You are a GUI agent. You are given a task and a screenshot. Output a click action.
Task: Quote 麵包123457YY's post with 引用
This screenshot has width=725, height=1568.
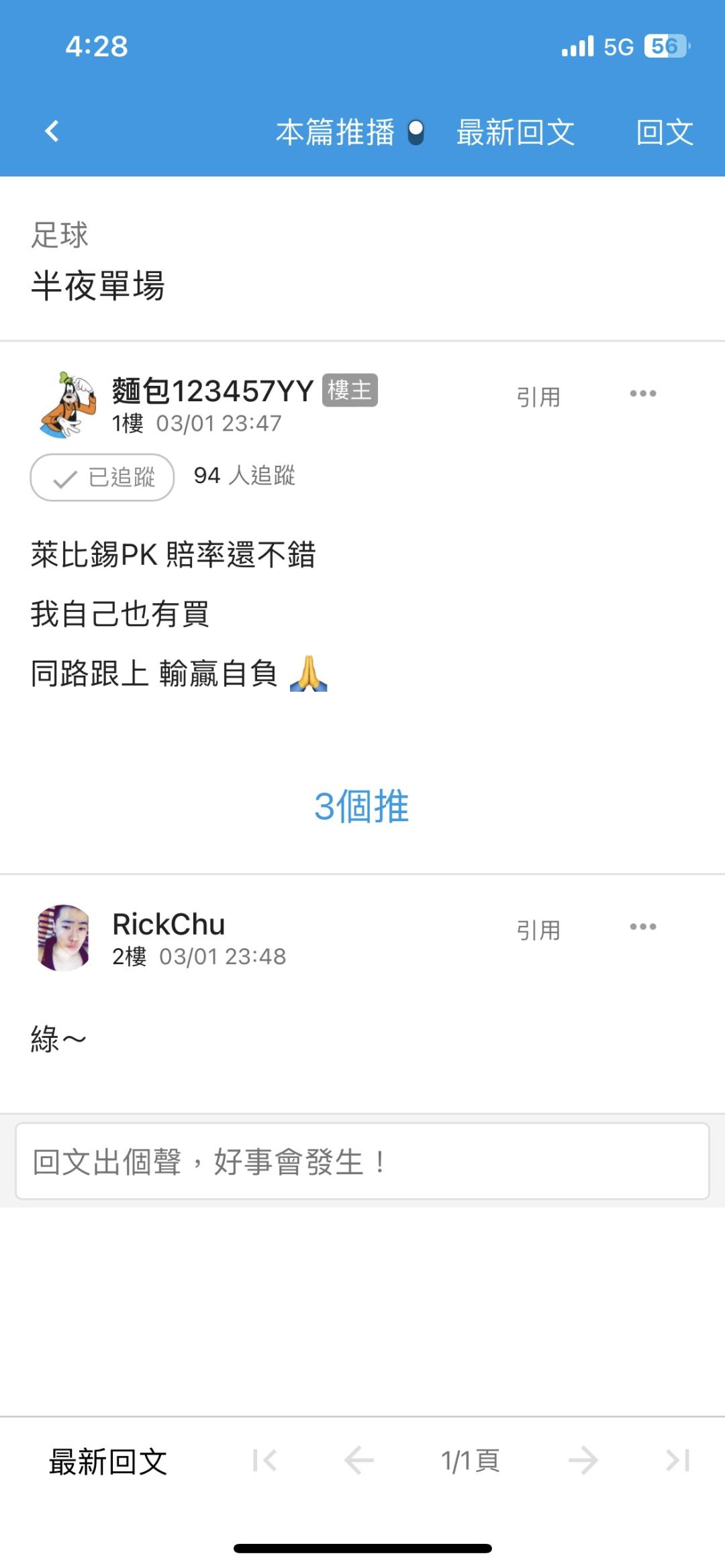(x=538, y=397)
